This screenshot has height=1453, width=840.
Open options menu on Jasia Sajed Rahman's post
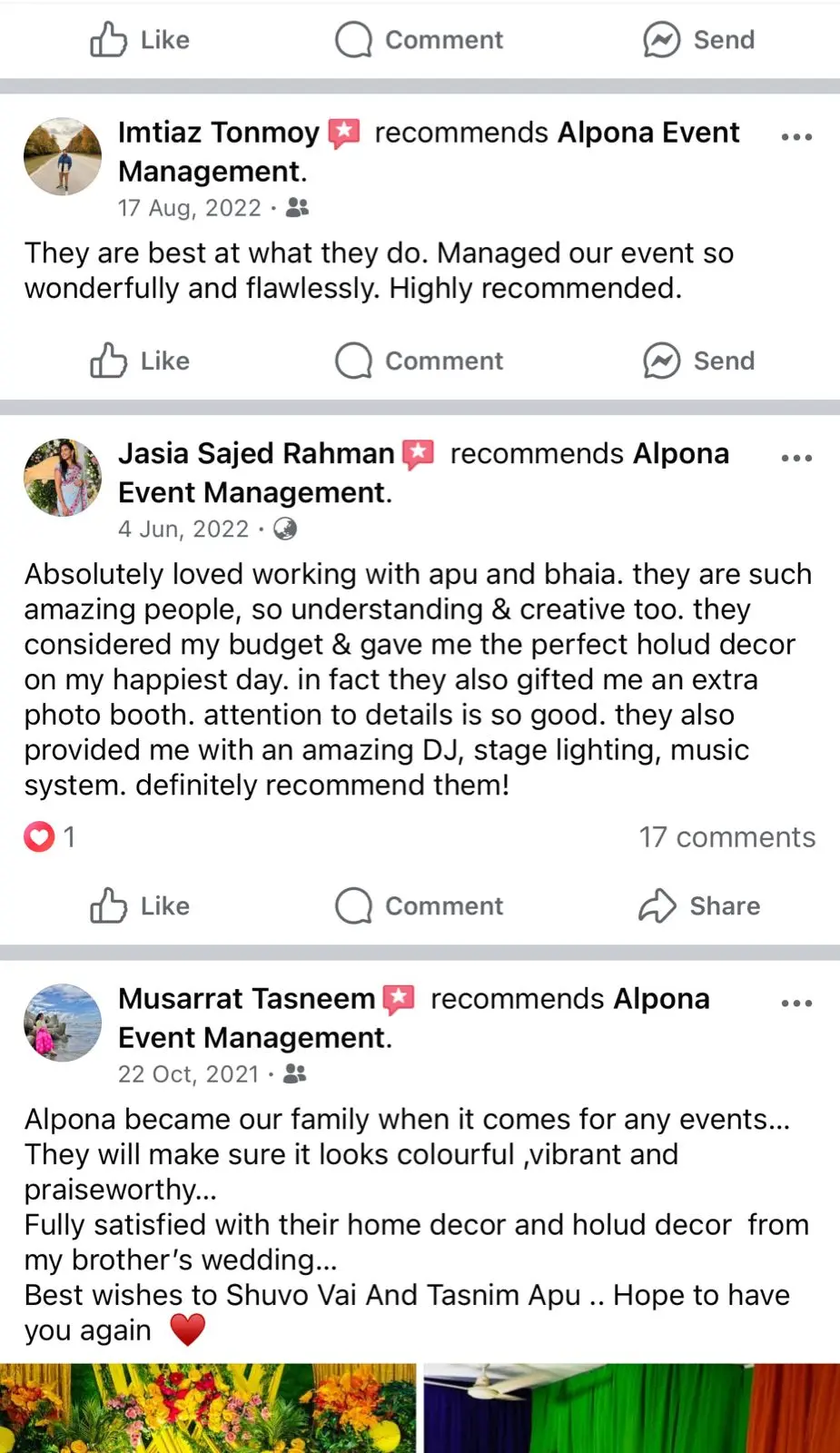(x=796, y=458)
